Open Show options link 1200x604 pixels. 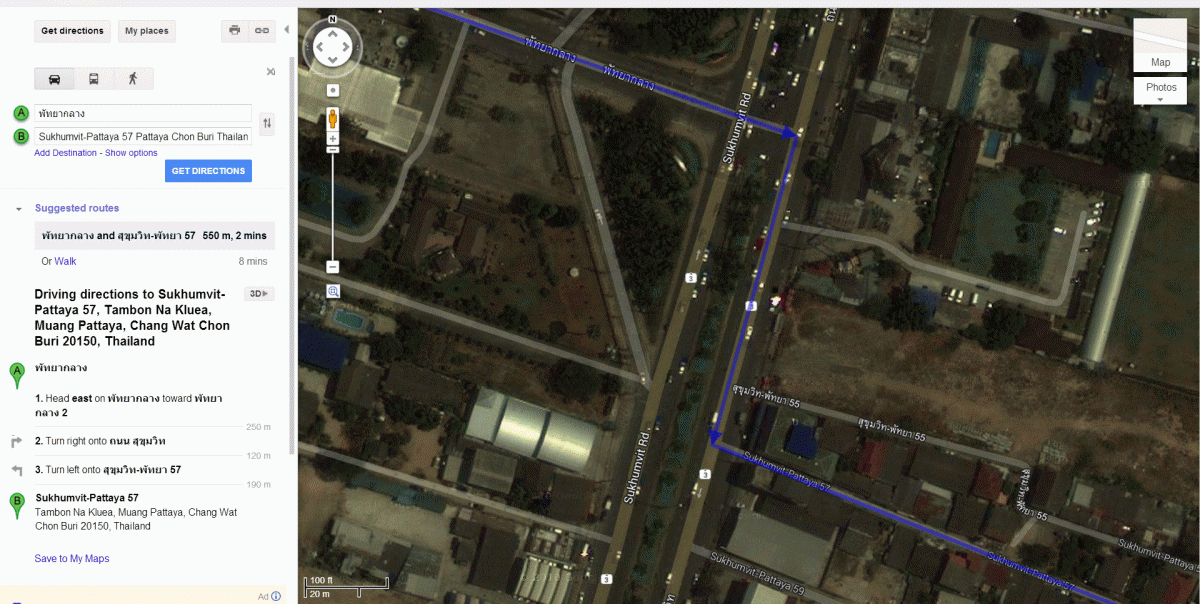click(x=131, y=153)
